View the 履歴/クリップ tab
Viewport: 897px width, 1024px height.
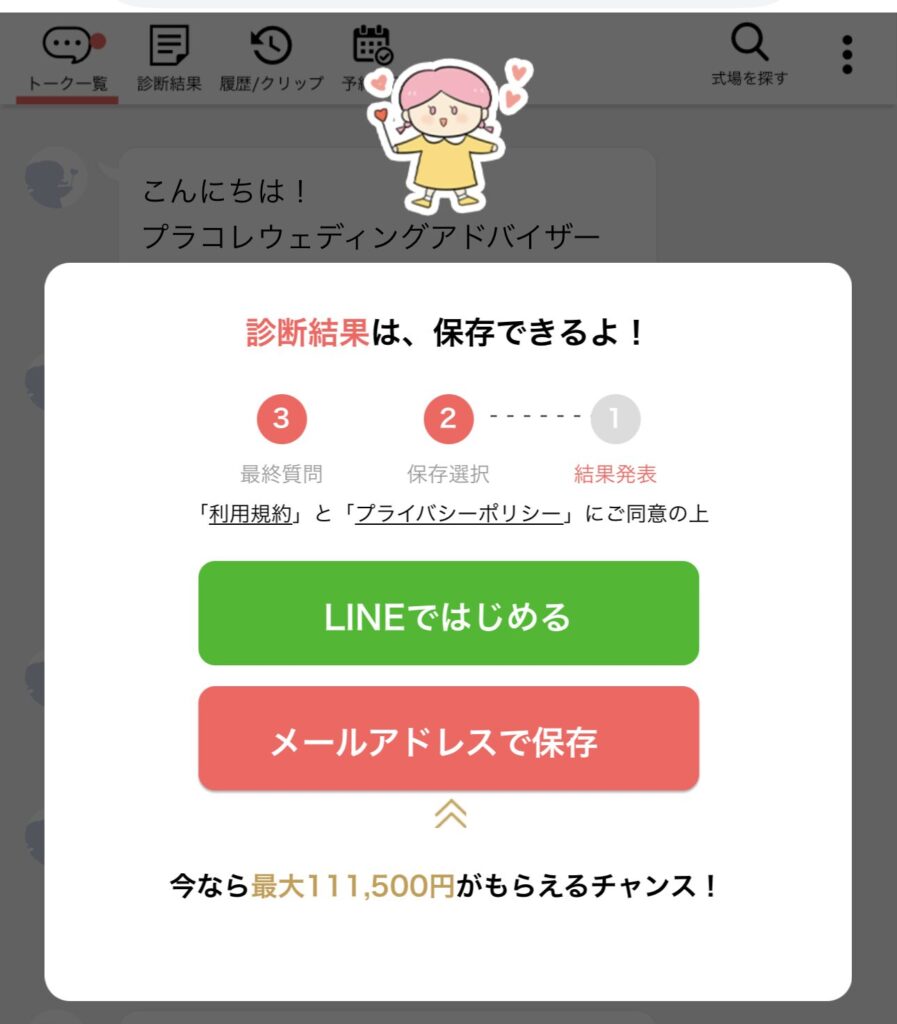[271, 59]
